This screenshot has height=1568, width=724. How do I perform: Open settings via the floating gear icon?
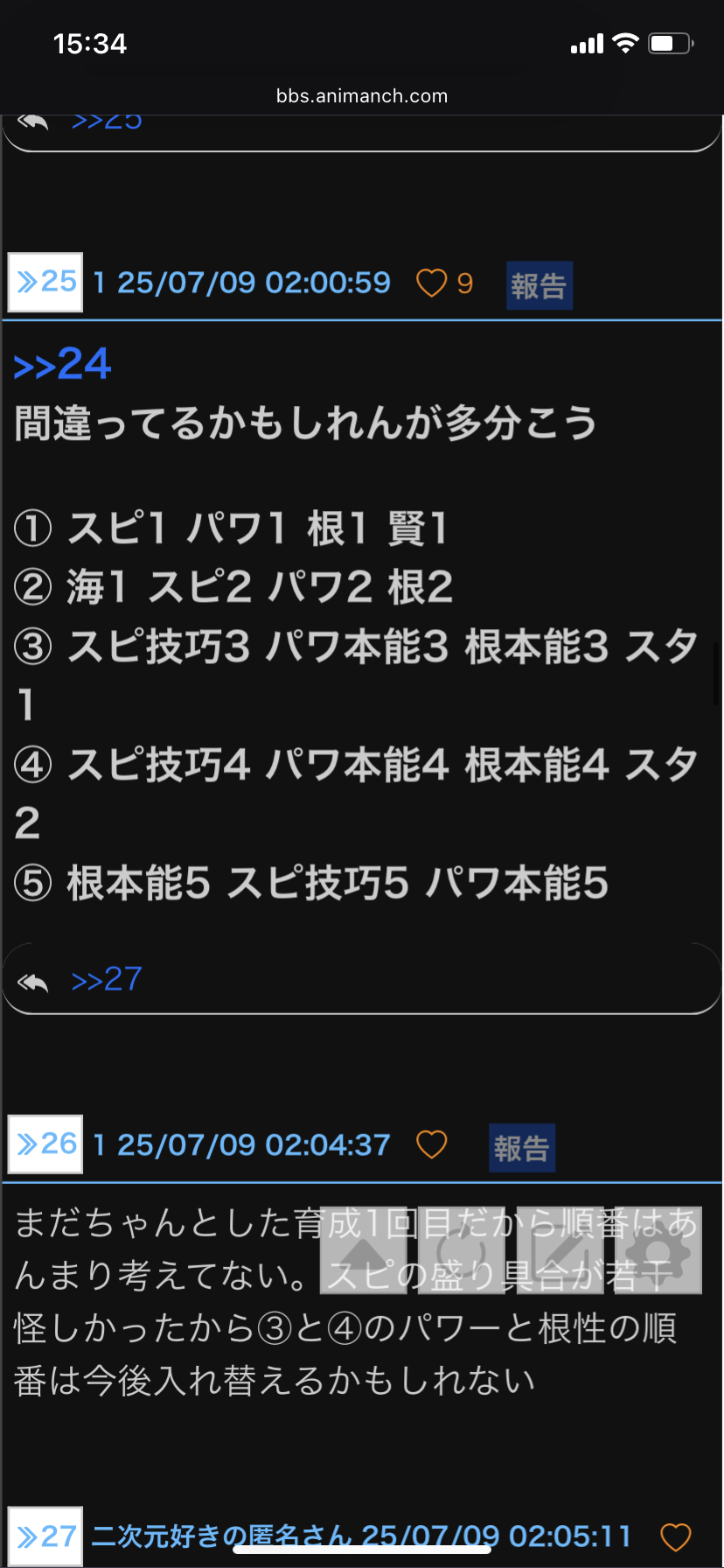coord(658,1249)
